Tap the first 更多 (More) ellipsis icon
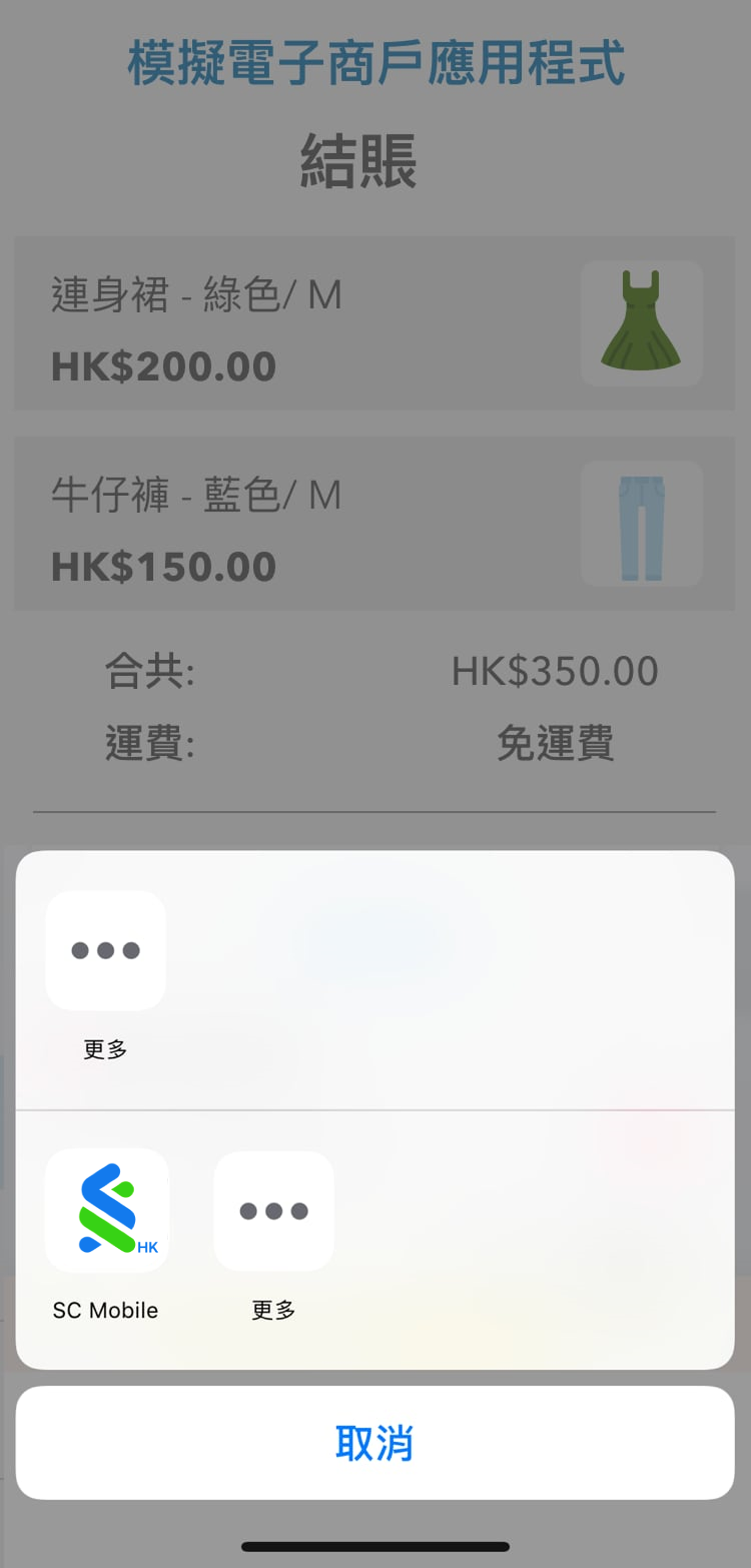Screen dimensions: 751x1568 [105, 950]
